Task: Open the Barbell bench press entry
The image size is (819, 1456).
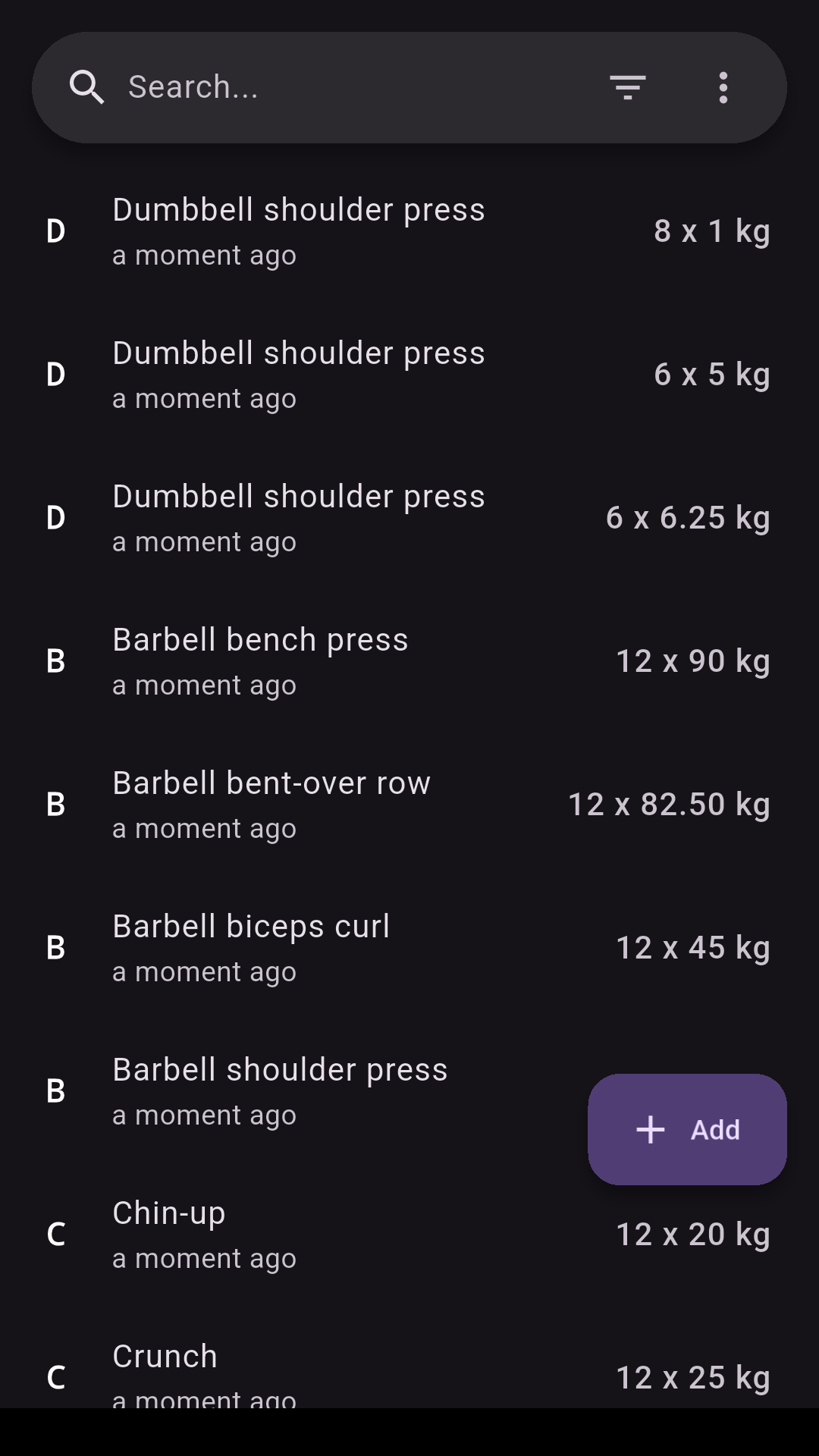Action: (x=409, y=661)
